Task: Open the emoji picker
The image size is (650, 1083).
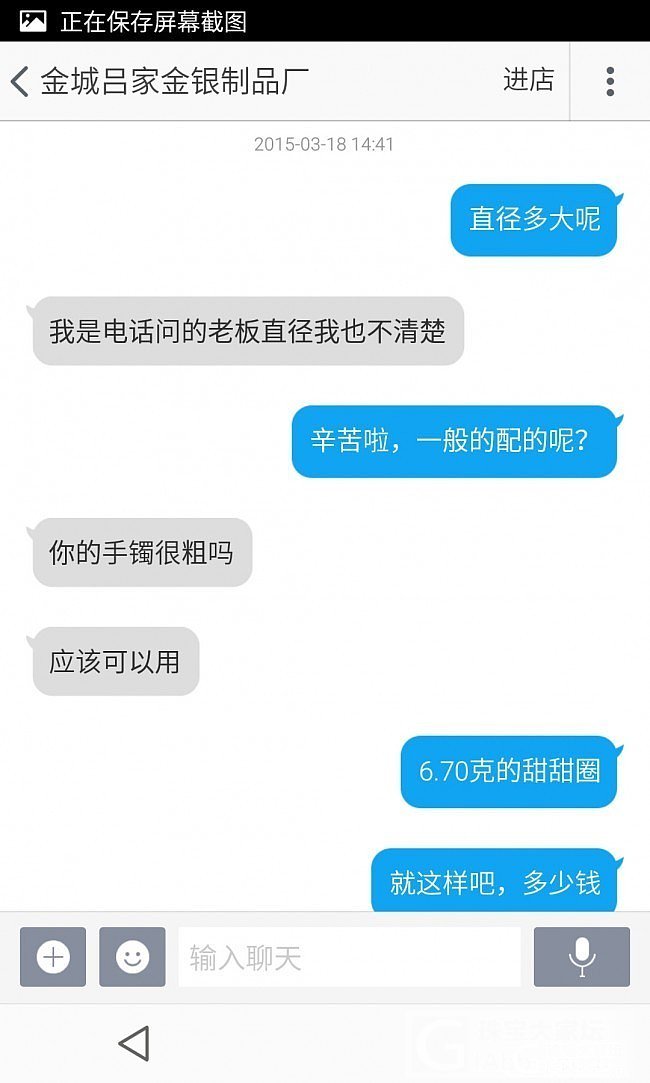Action: [x=132, y=957]
